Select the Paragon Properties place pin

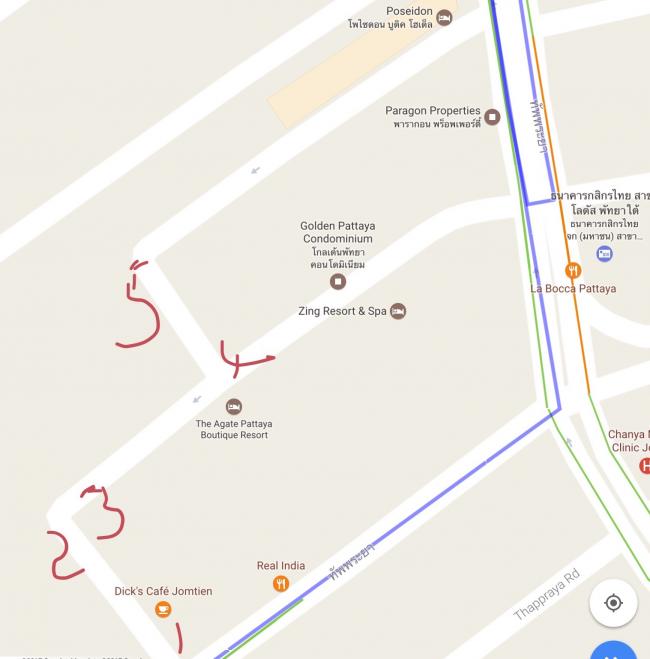coord(492,117)
